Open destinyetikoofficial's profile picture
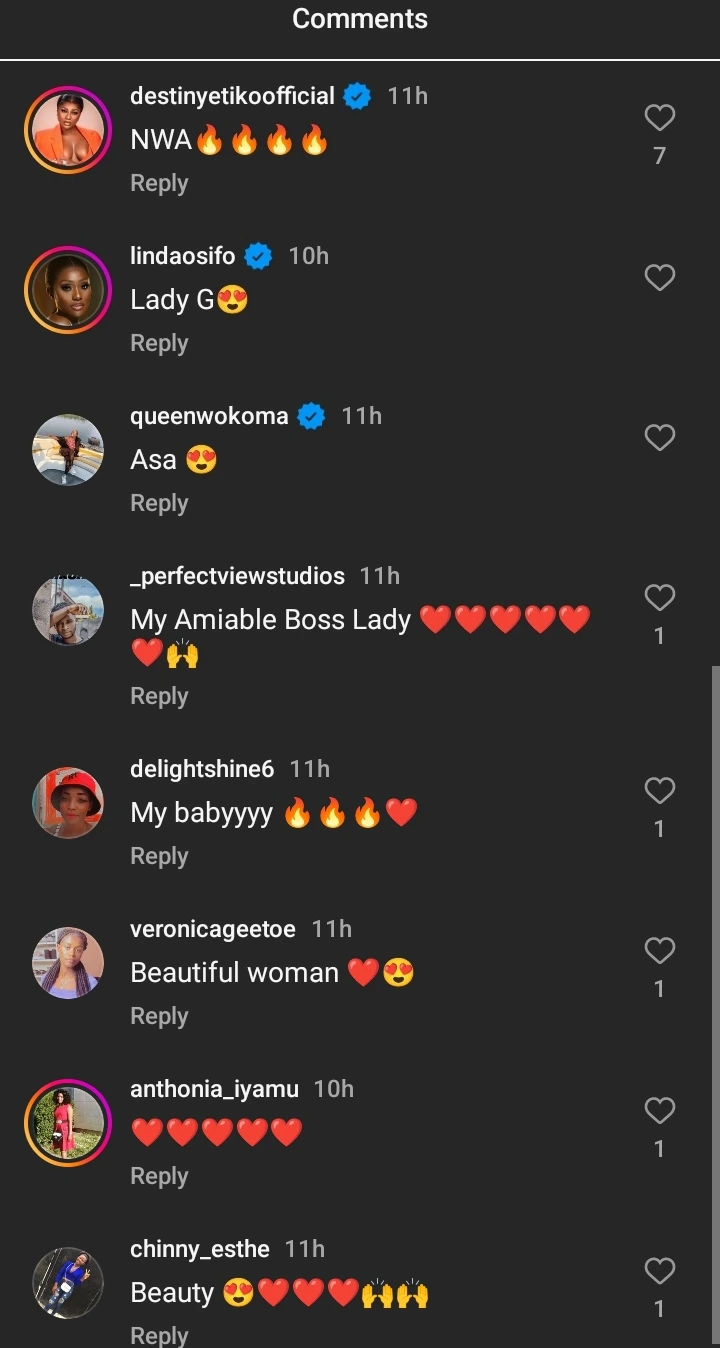The image size is (720, 1348). pos(68,130)
